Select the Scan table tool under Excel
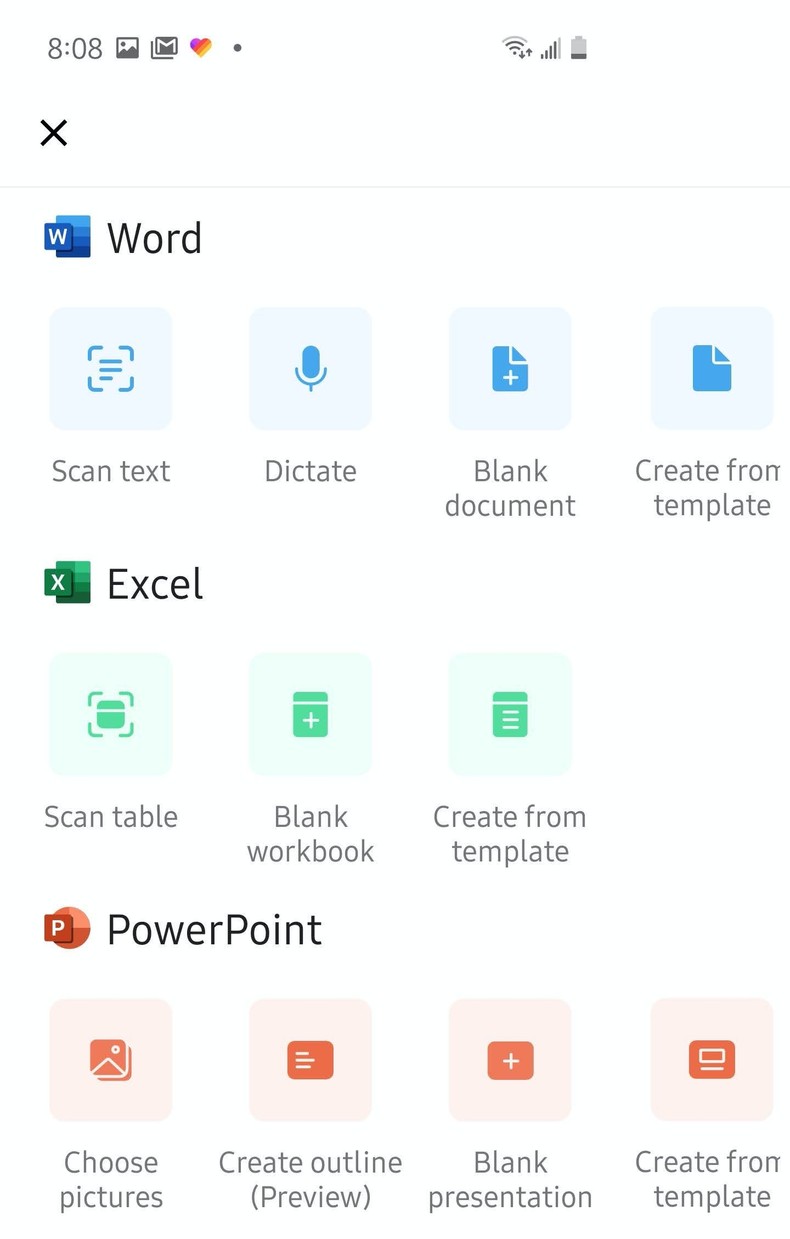This screenshot has height=1239, width=790. (110, 714)
